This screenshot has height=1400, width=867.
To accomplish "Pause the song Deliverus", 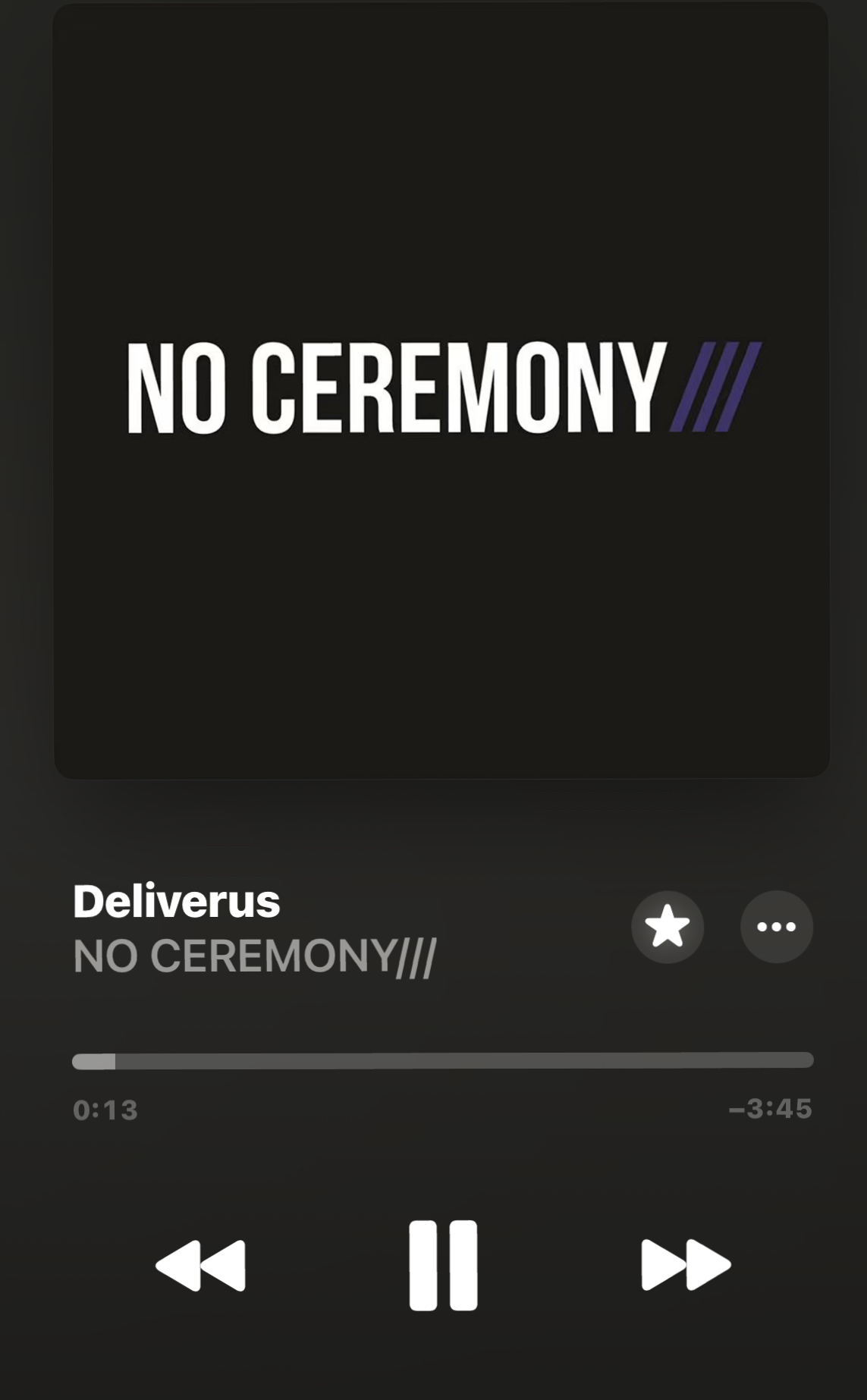I will [x=443, y=1265].
